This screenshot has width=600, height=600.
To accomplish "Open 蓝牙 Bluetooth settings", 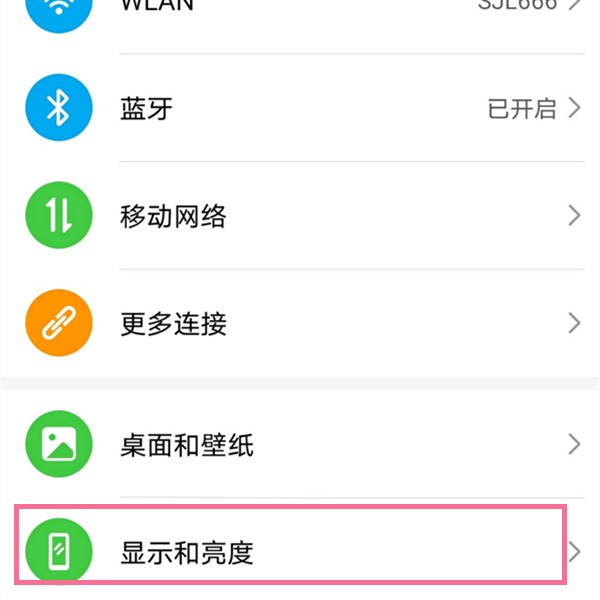I will pos(300,109).
